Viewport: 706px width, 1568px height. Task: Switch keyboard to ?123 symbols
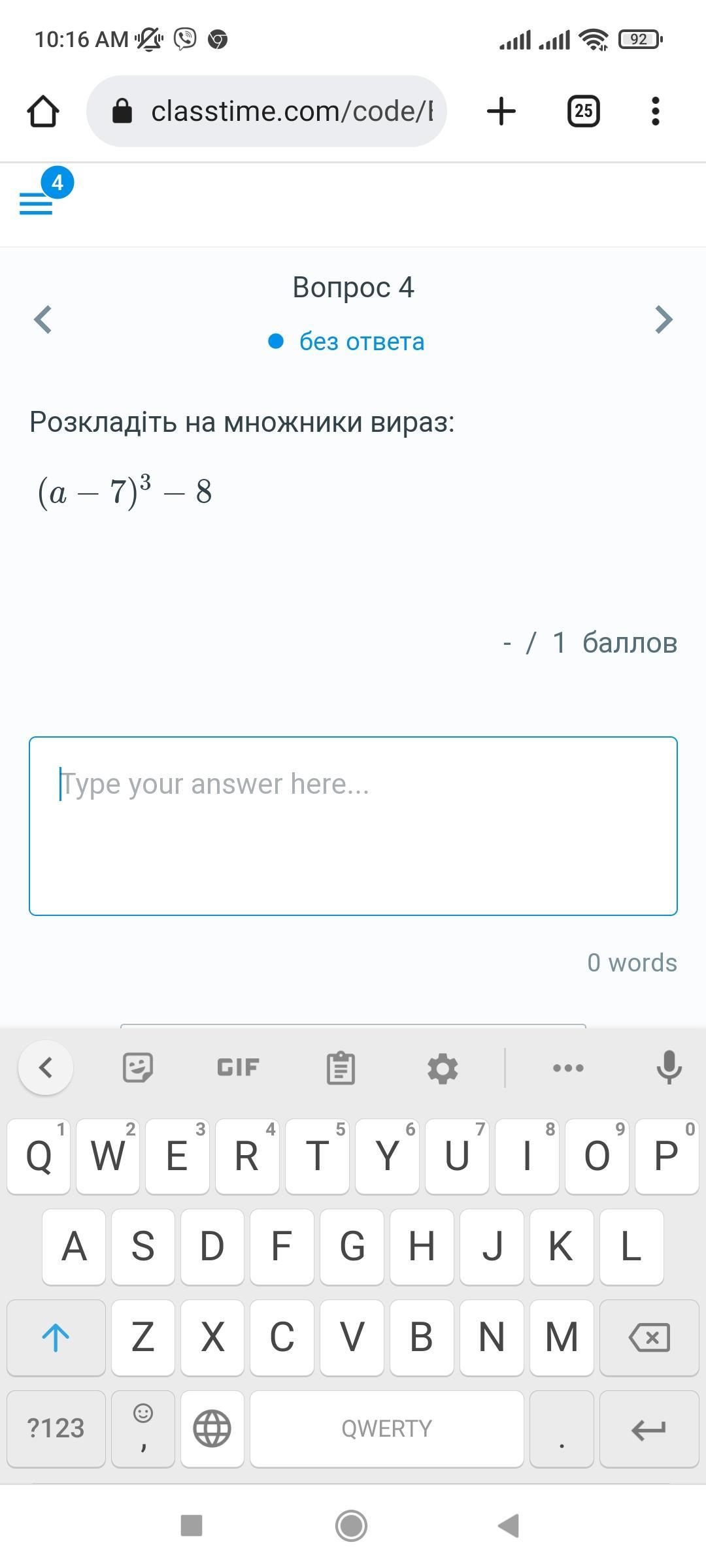[56, 1428]
